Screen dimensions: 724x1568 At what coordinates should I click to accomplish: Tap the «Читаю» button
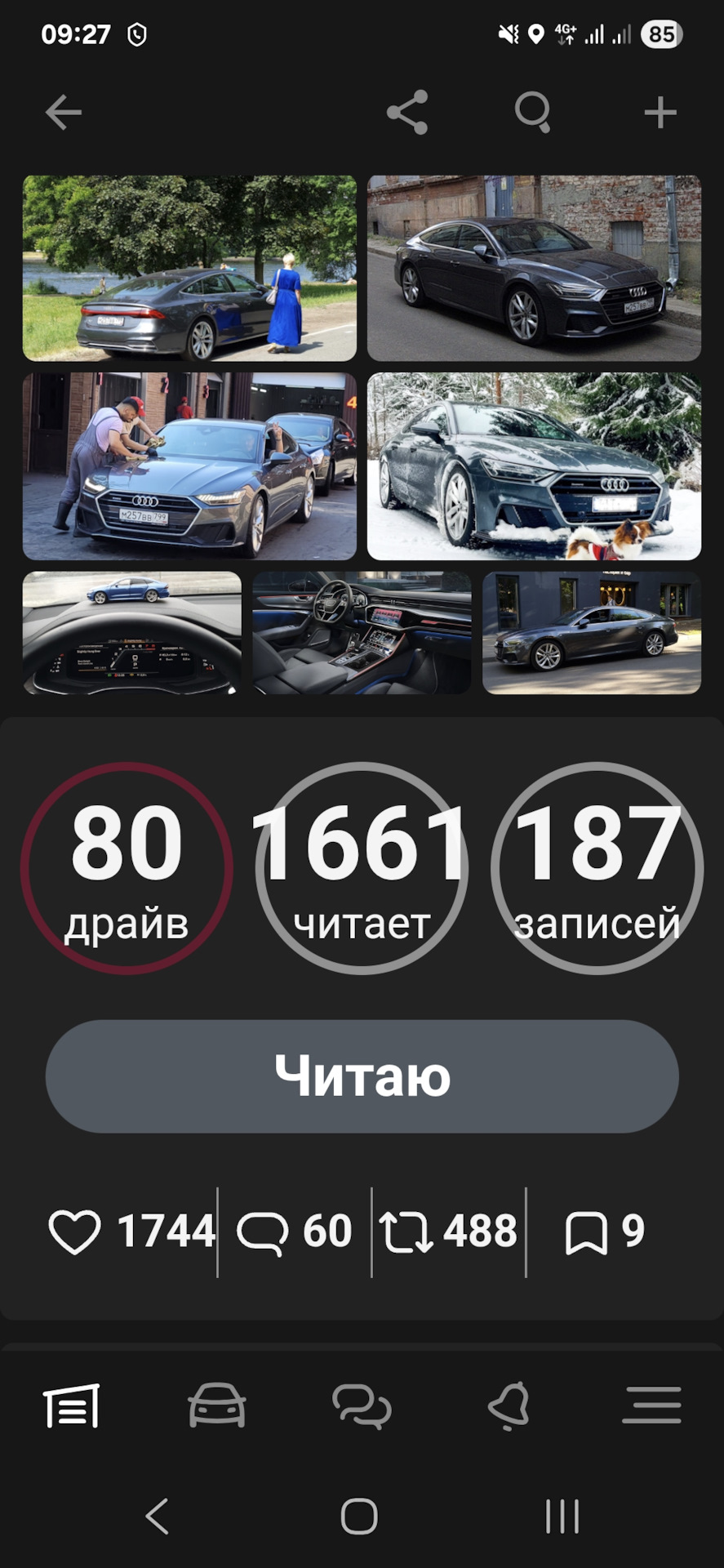pos(362,1076)
